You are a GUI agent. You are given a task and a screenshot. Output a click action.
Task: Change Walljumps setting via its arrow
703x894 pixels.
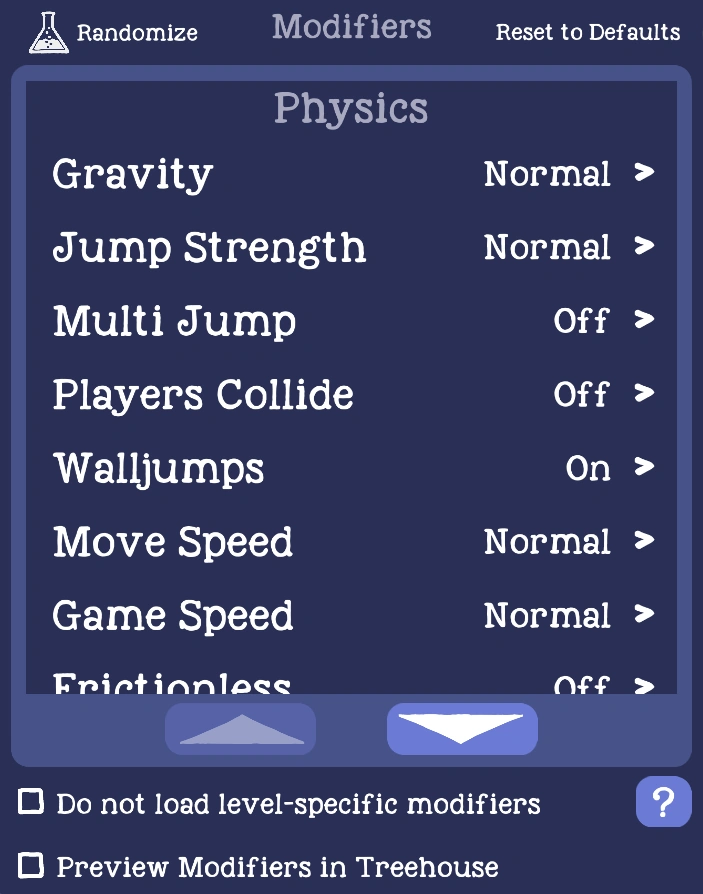click(x=644, y=466)
